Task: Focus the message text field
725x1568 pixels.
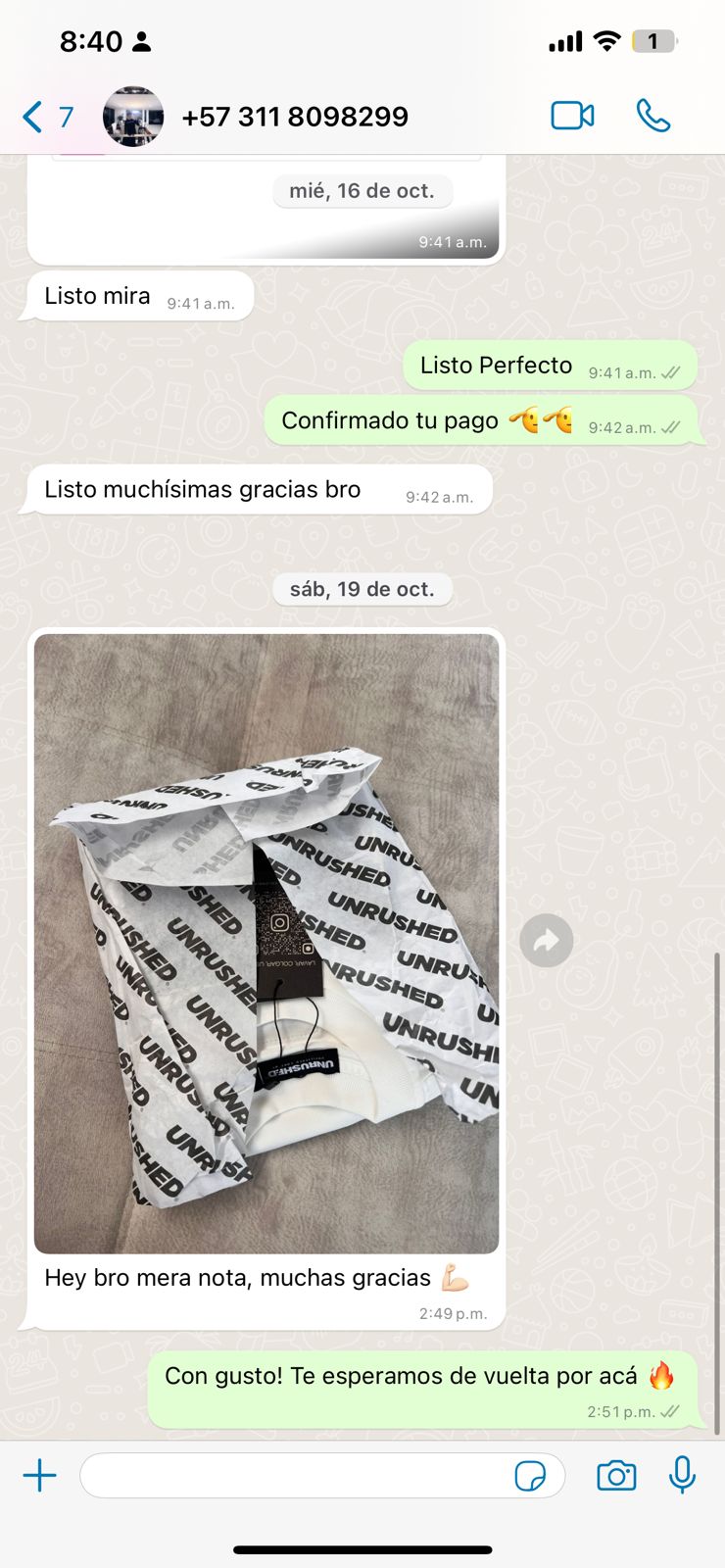Action: [294, 1475]
